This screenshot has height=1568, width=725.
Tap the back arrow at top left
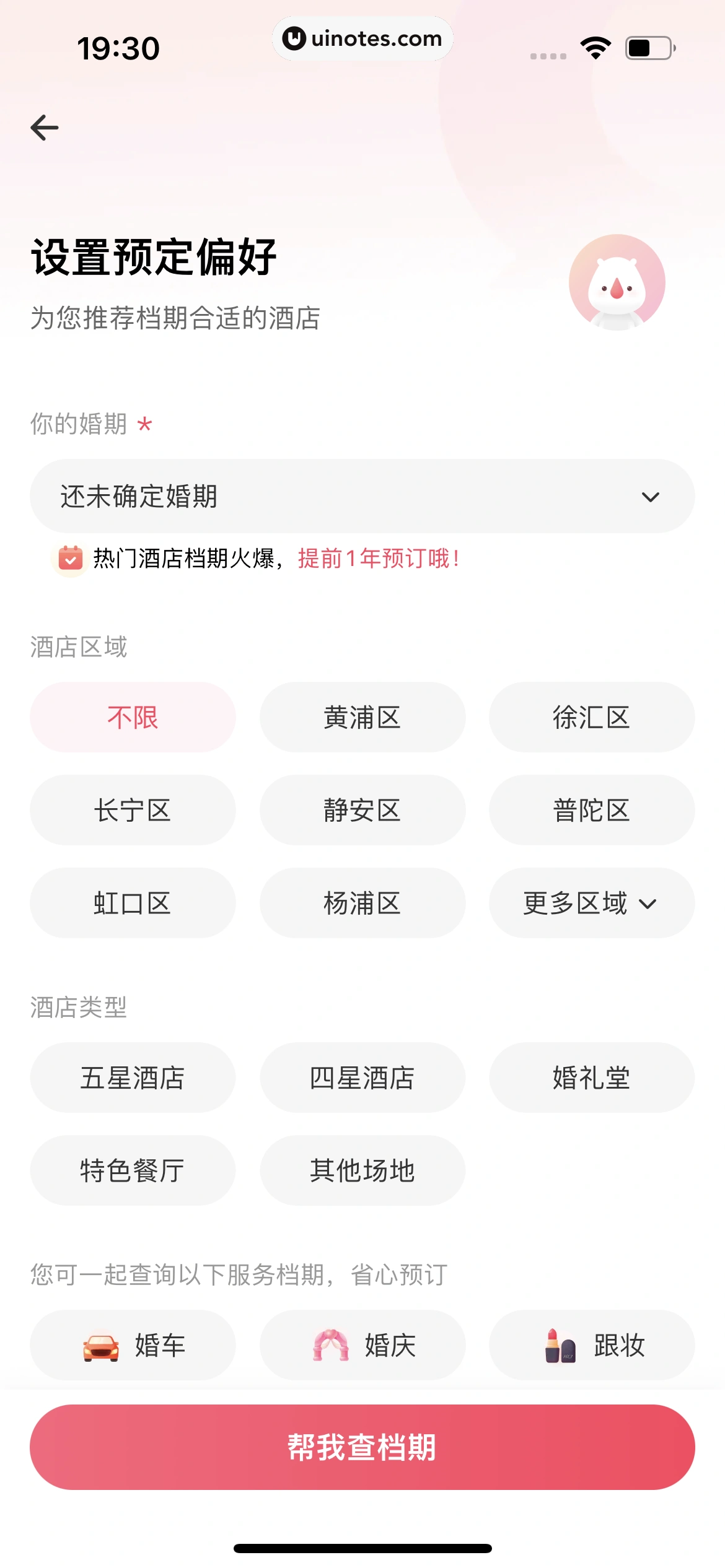tap(44, 127)
